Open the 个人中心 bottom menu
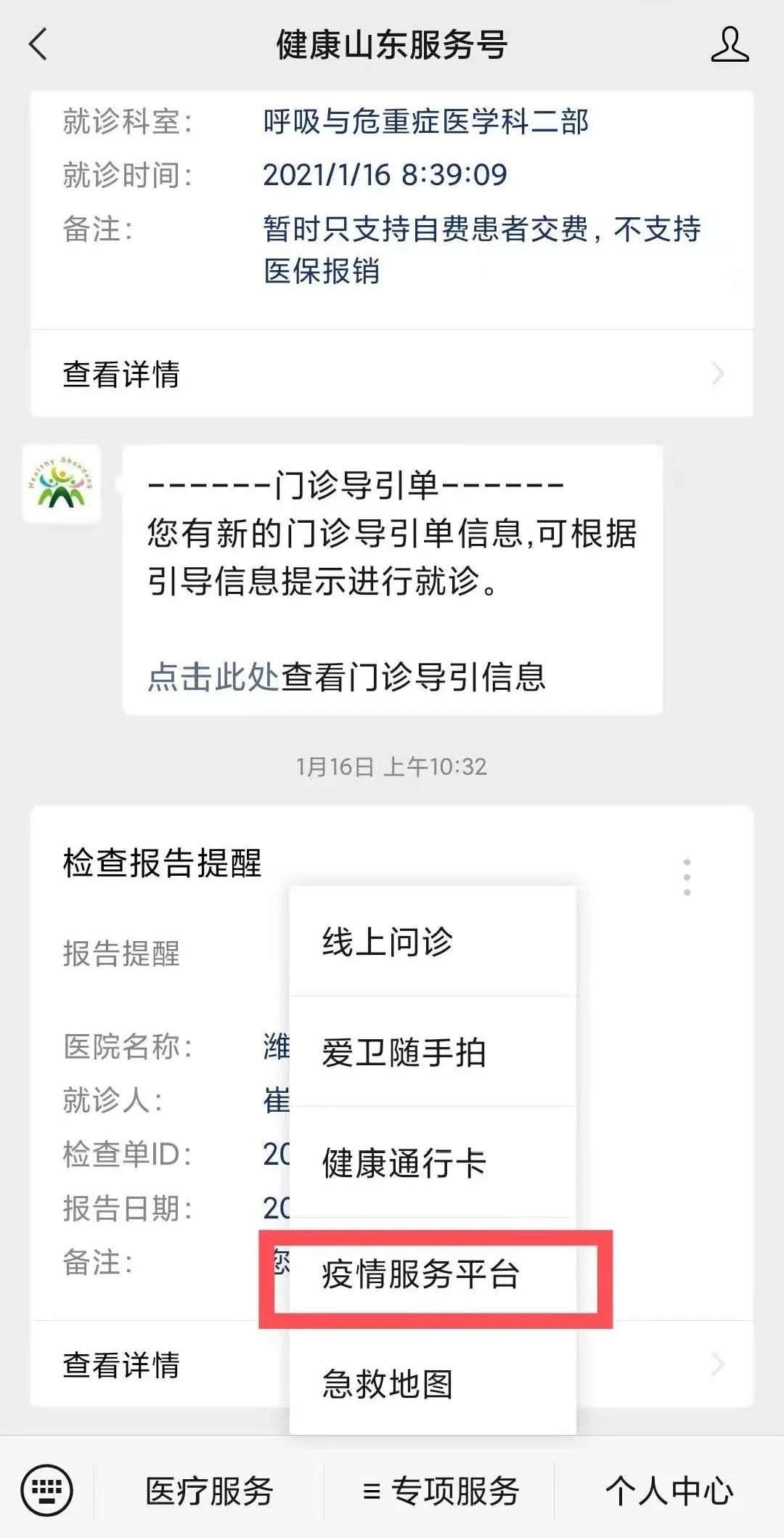The height and width of the screenshot is (1538, 784). 669,1492
